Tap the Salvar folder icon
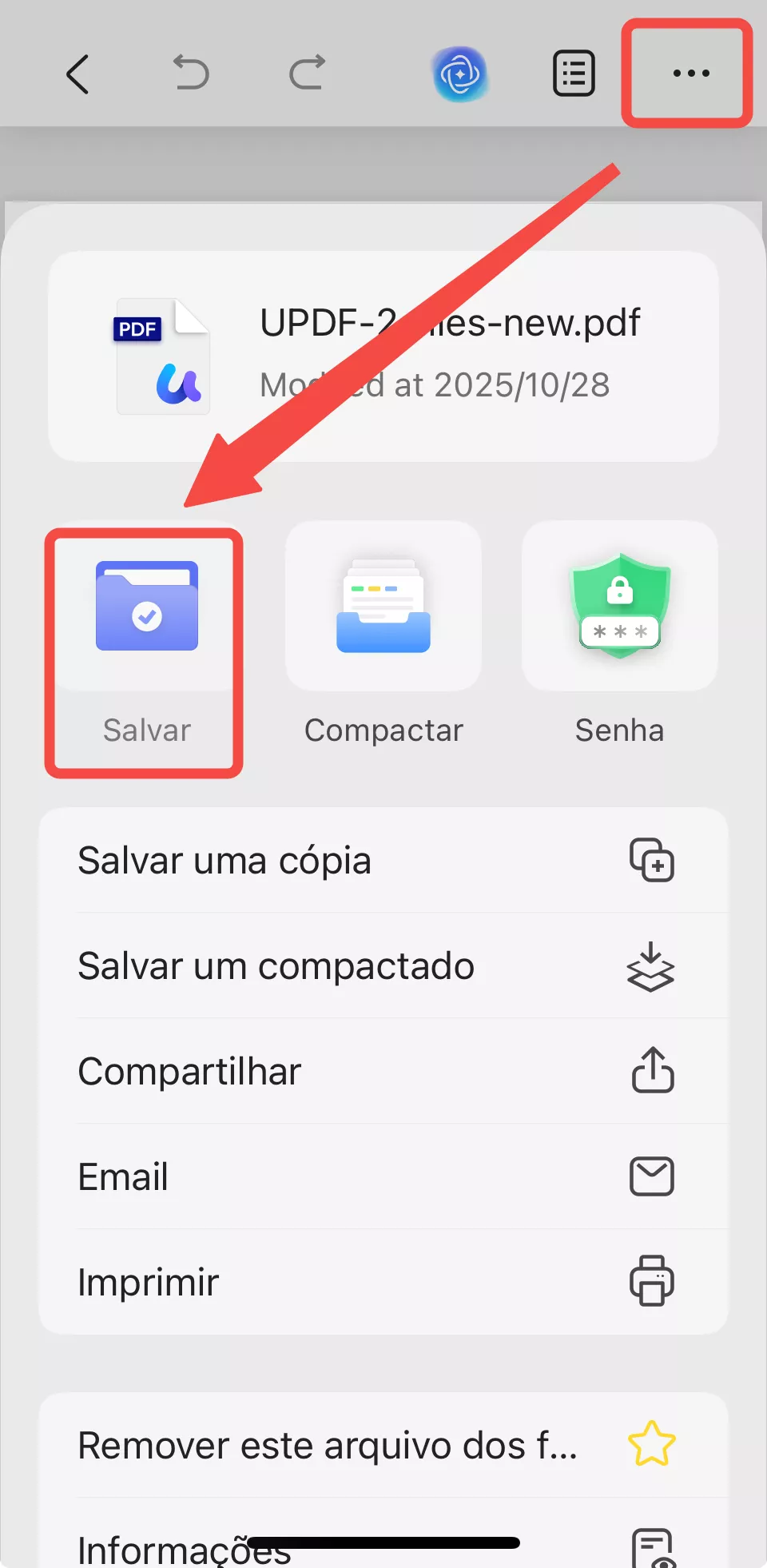The height and width of the screenshot is (1568, 767). point(145,607)
